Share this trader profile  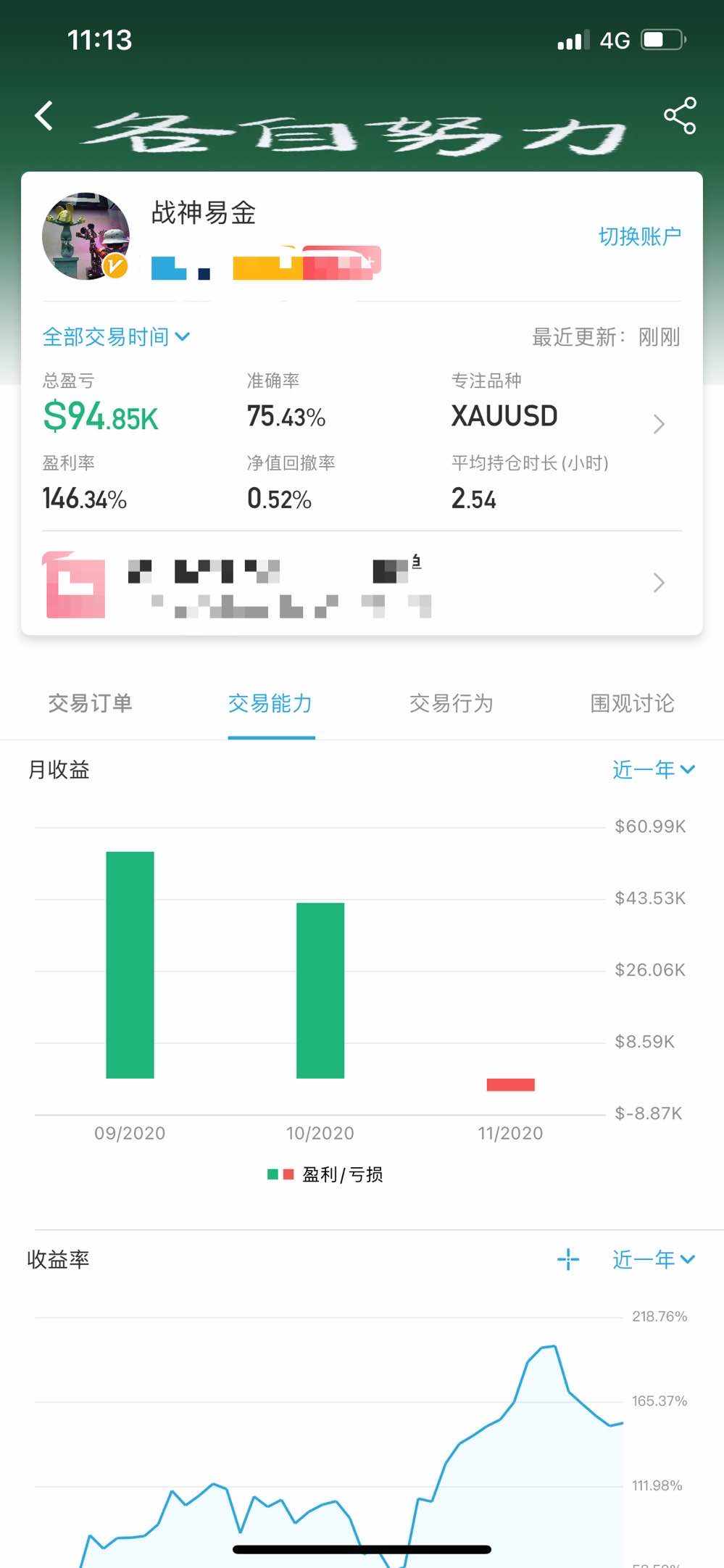coord(679,116)
